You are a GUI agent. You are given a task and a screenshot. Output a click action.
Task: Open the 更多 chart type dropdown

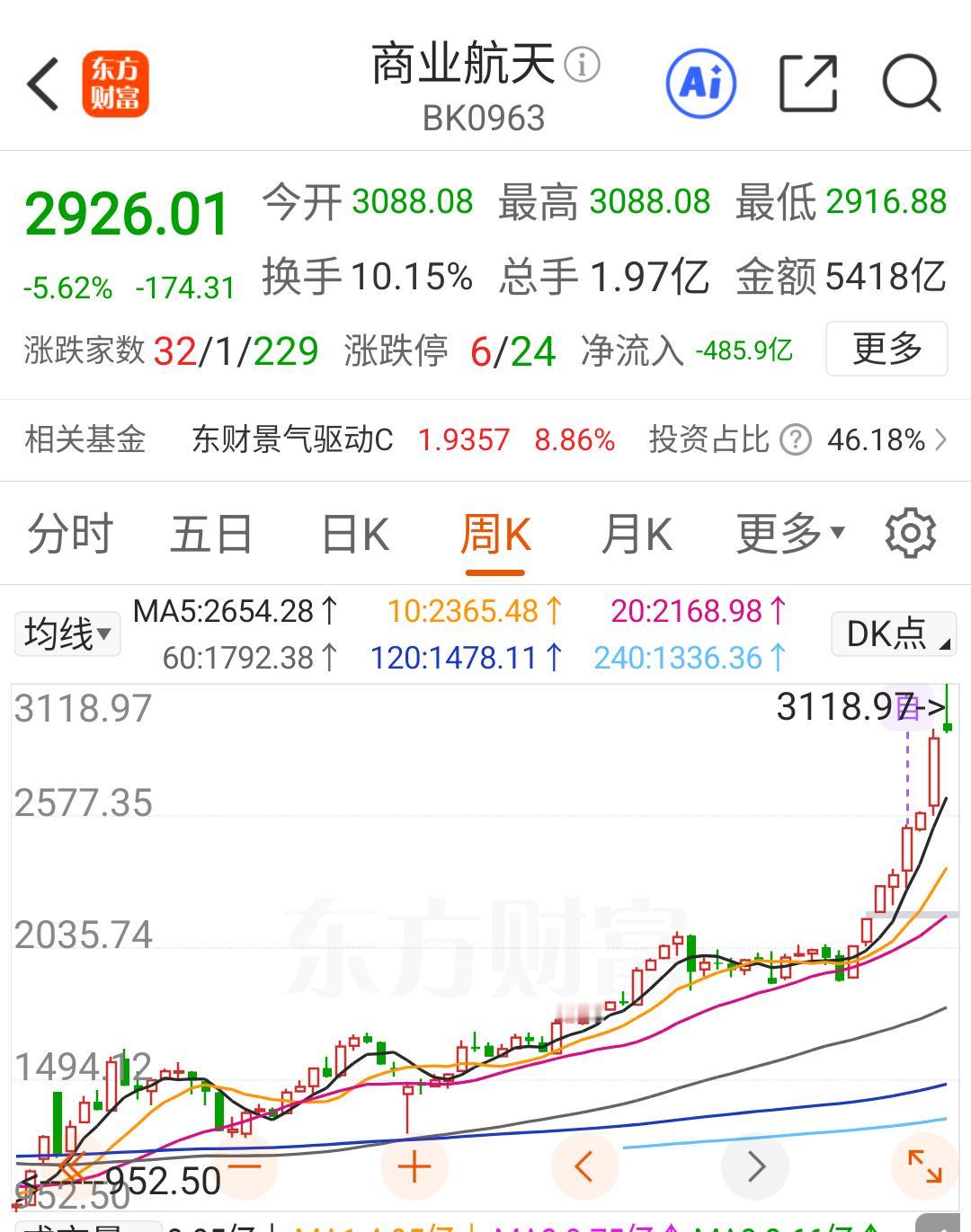(783, 533)
